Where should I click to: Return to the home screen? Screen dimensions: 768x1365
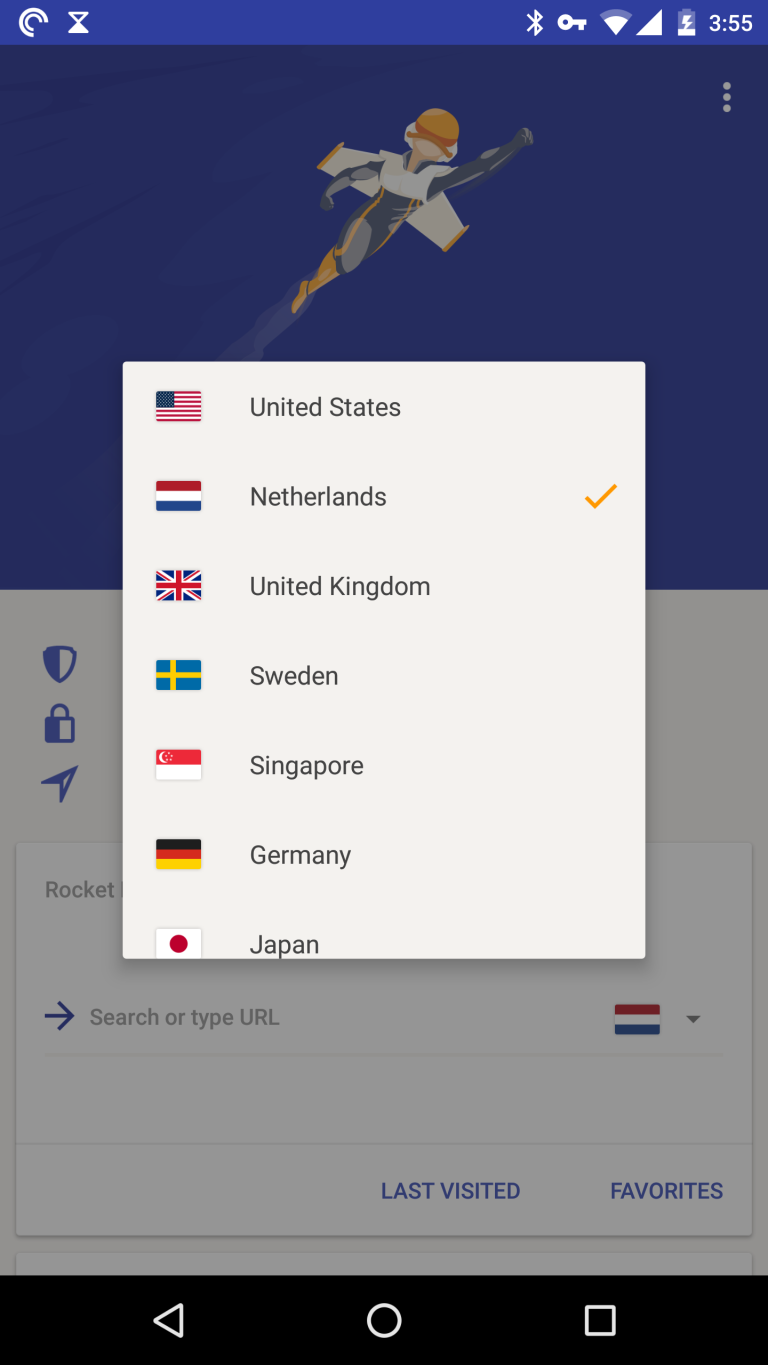click(384, 1320)
